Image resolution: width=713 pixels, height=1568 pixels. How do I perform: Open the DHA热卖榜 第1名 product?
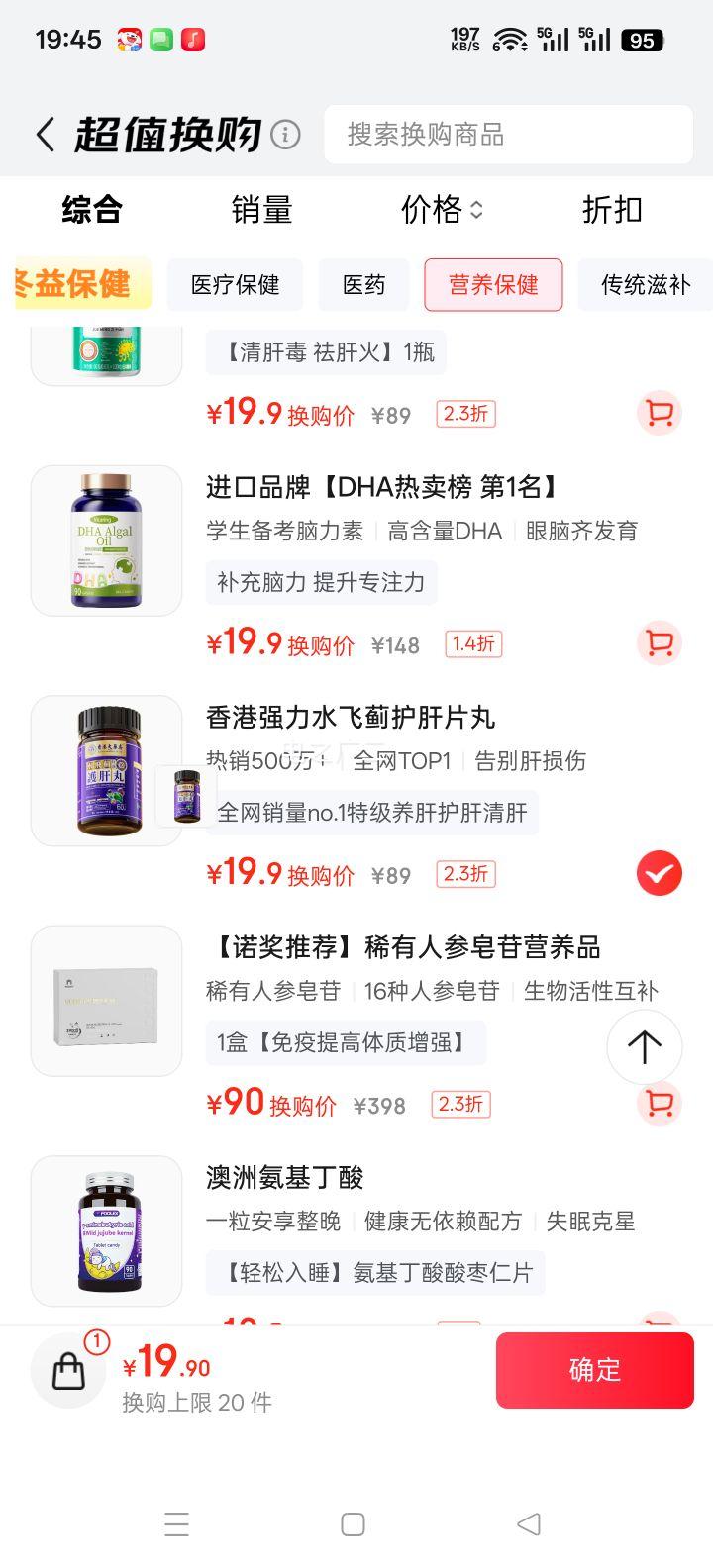382,487
